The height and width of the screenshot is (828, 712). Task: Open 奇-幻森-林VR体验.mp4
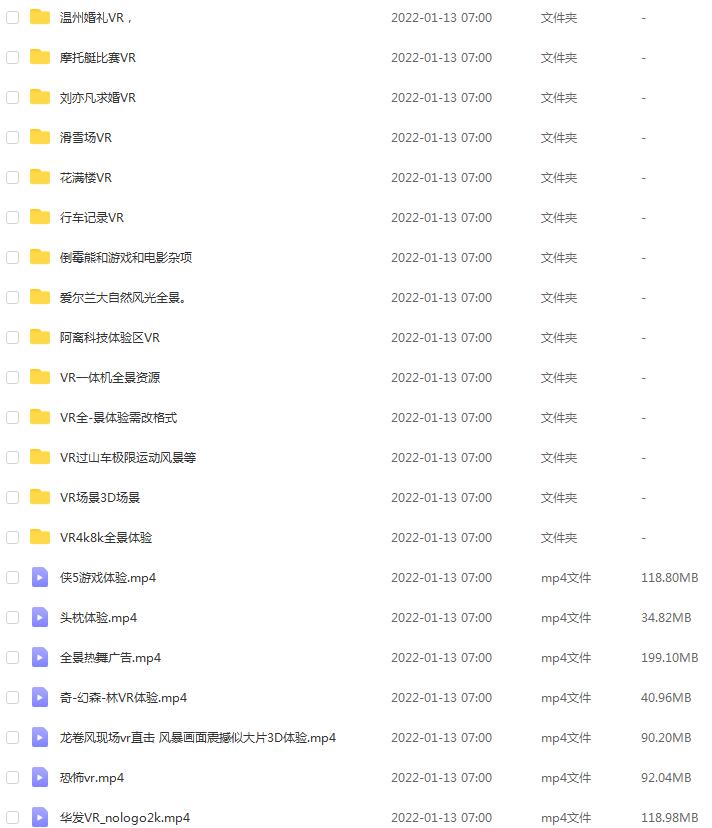(123, 698)
